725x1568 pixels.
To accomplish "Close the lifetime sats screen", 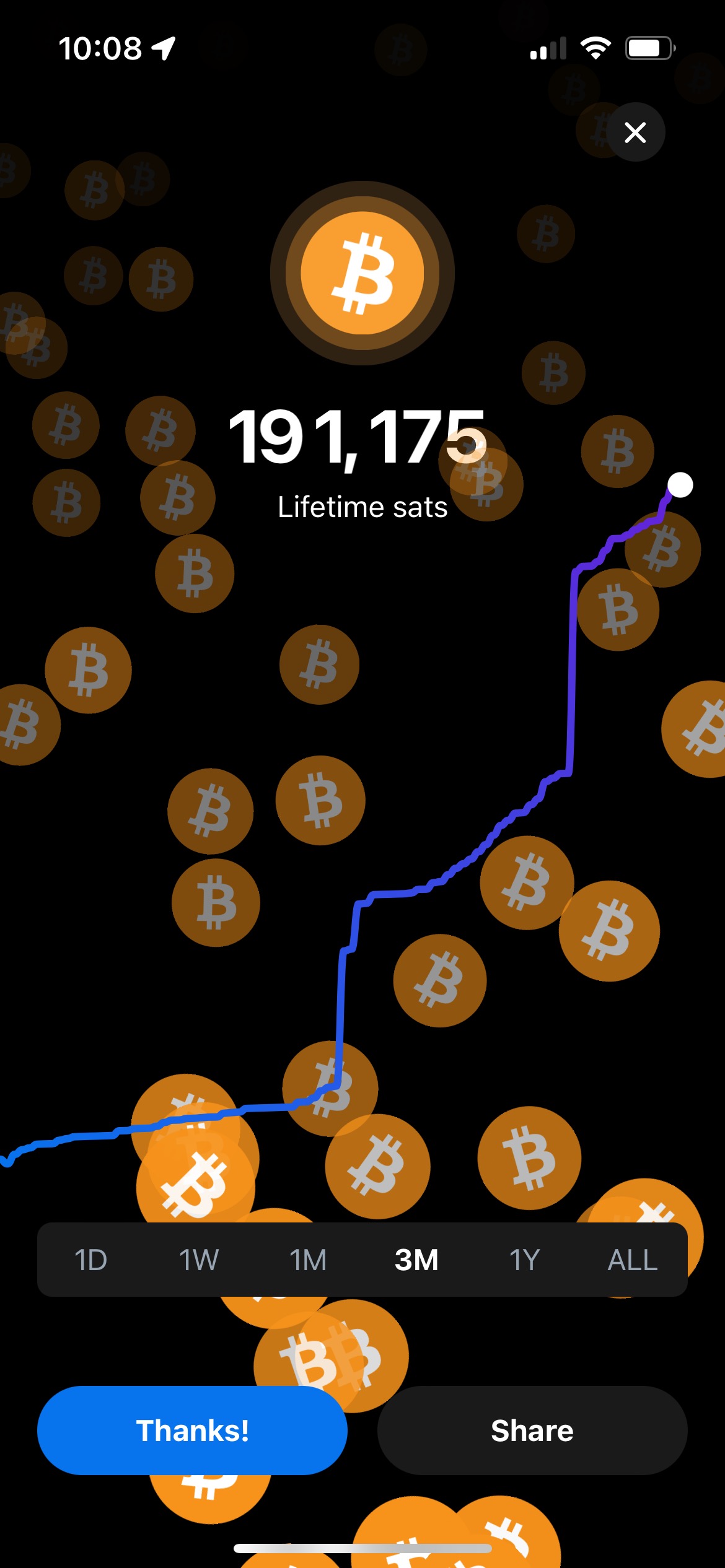I will pyautogui.click(x=635, y=132).
